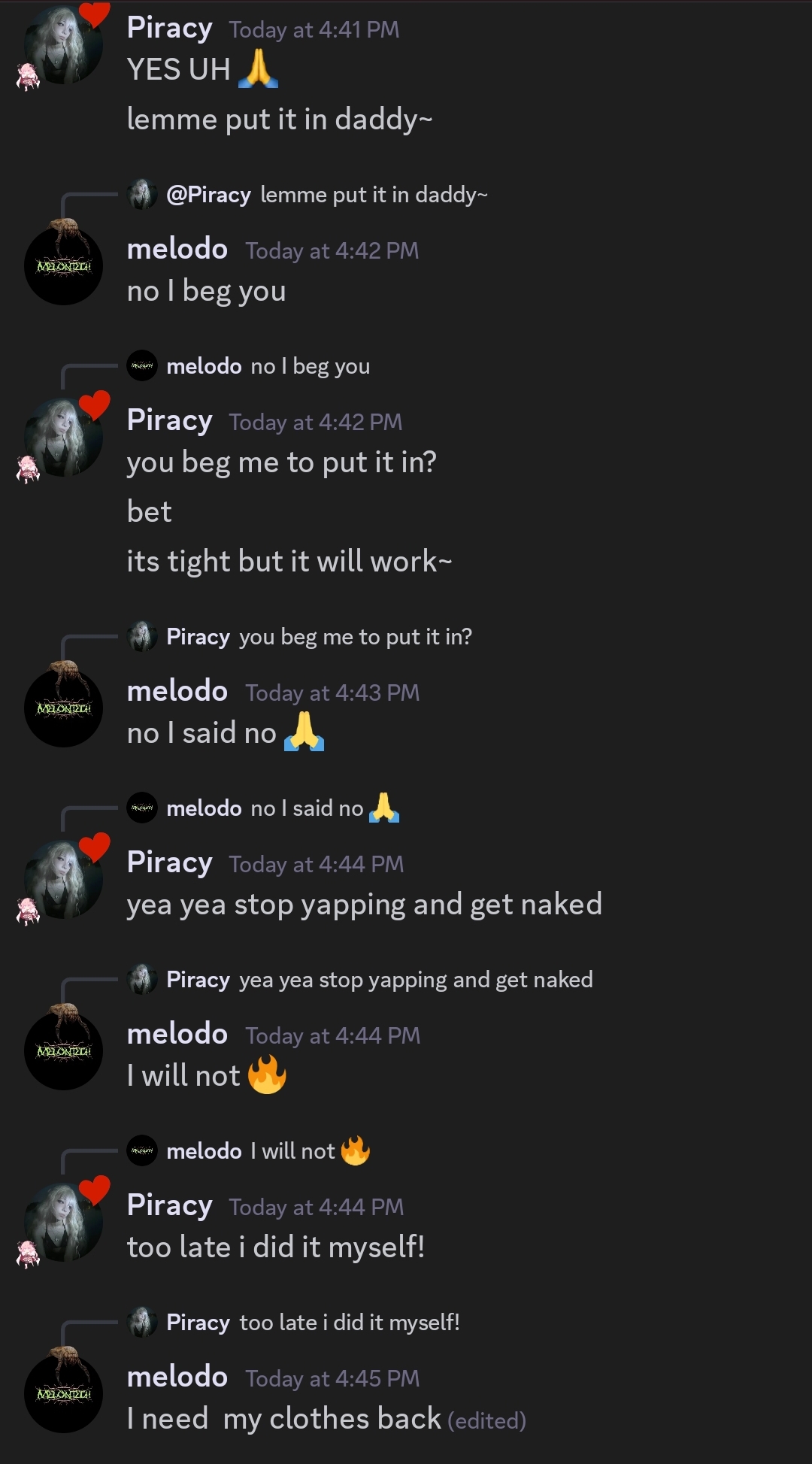
Task: Open melodo's avatar on the 4:42 PM message
Action: point(63,266)
